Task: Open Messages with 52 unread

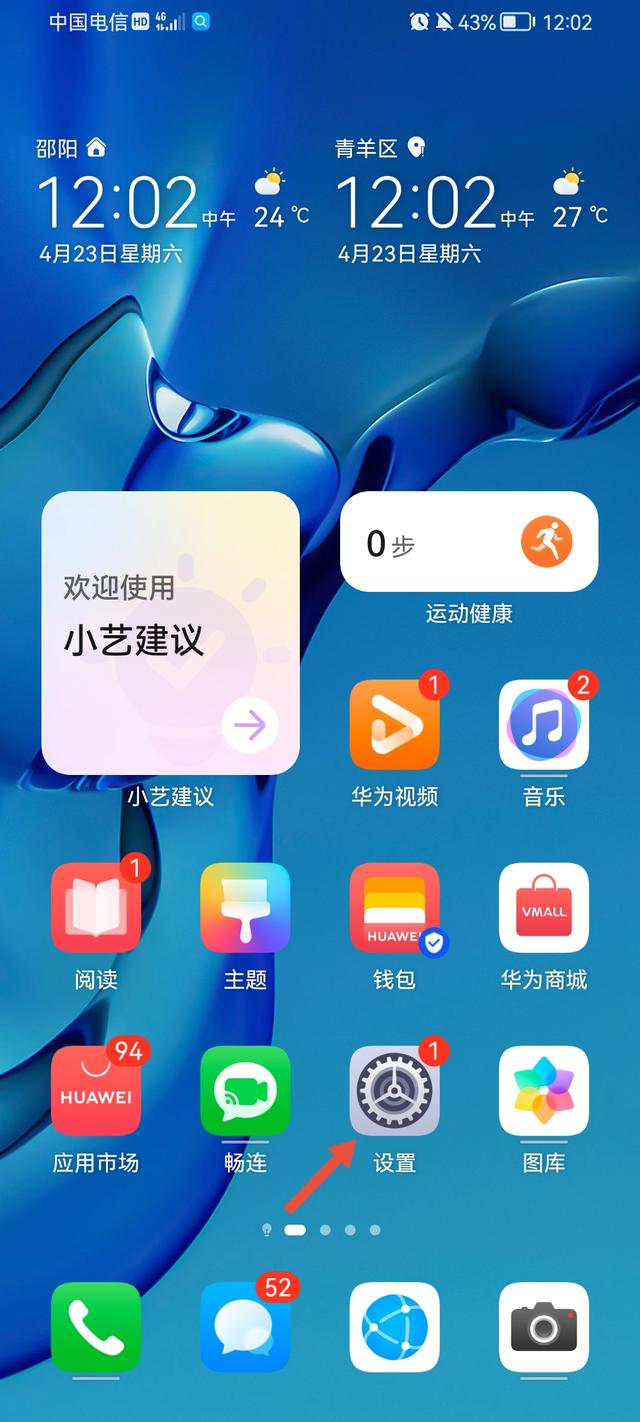Action: coord(245,1327)
